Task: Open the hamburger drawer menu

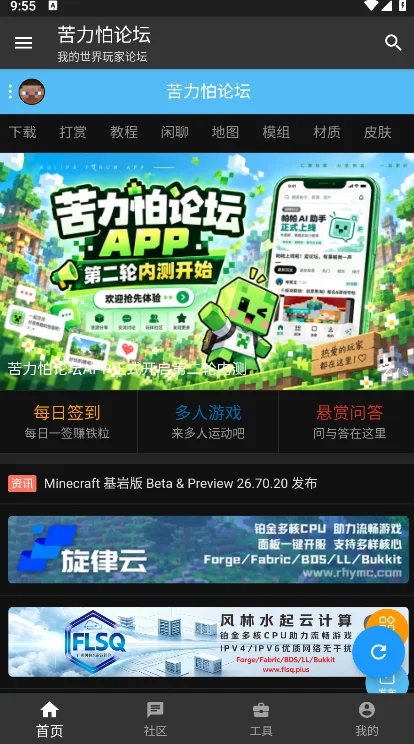Action: point(23,43)
